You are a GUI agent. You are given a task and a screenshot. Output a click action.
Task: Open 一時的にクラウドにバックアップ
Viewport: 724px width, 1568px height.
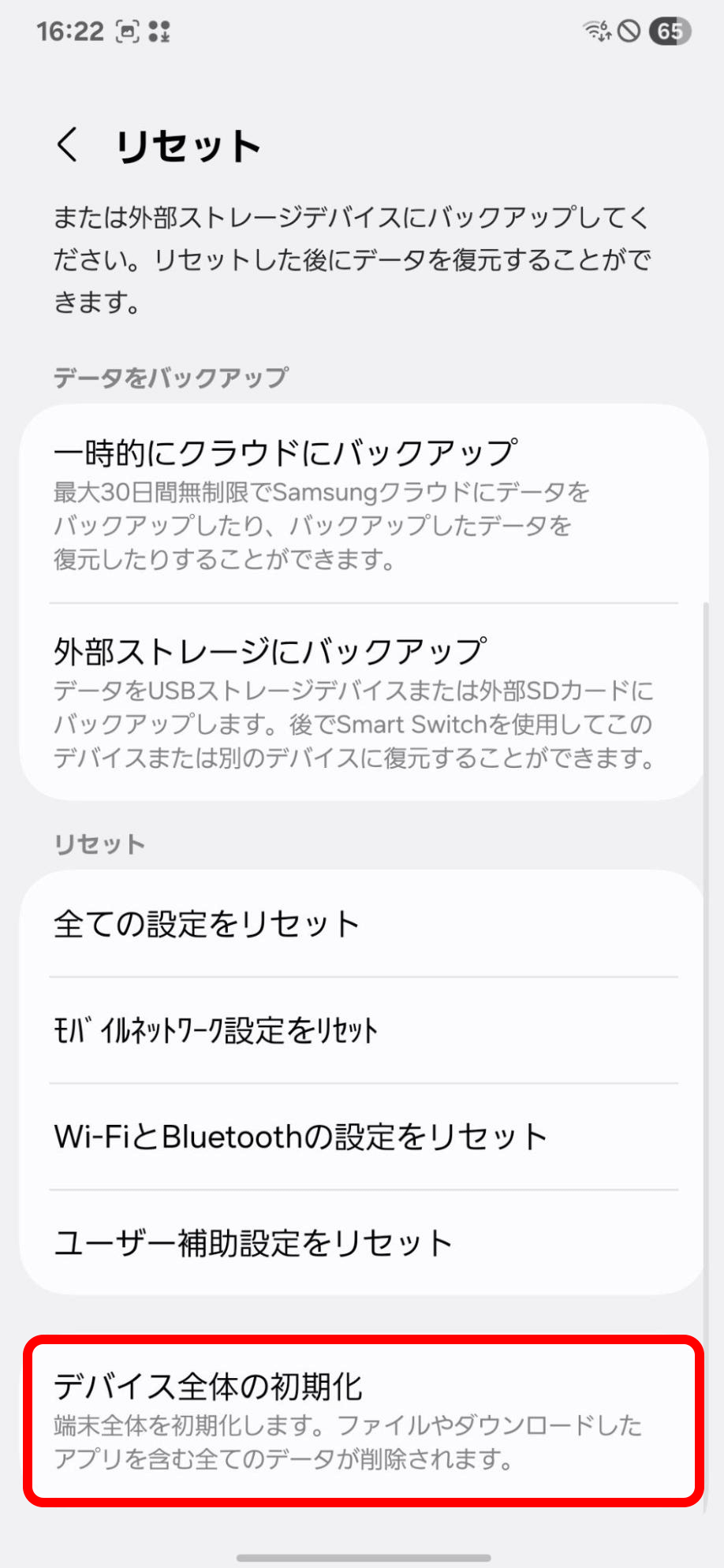[x=363, y=503]
